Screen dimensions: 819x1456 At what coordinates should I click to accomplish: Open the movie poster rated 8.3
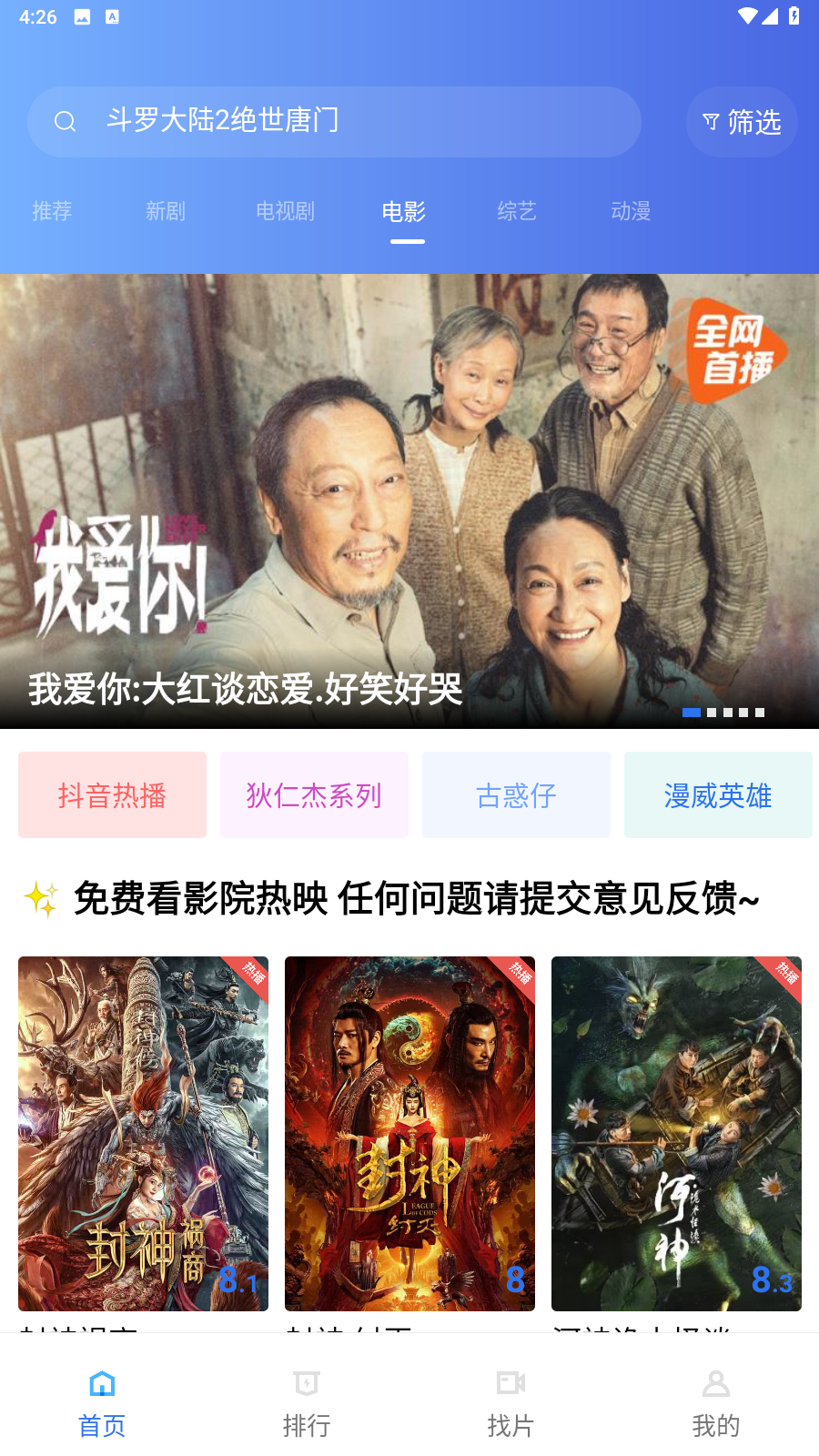676,1133
